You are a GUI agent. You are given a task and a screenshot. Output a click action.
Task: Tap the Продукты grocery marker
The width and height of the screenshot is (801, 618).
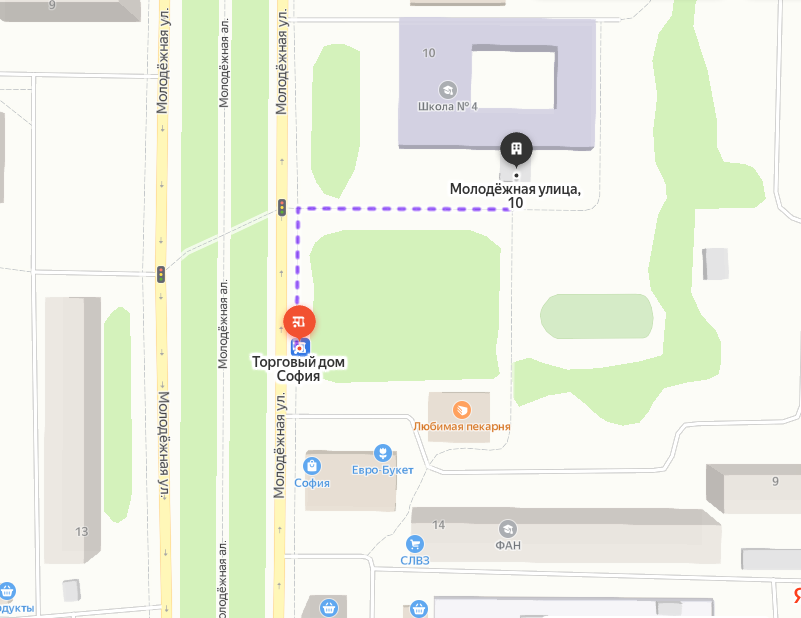[x=7, y=592]
